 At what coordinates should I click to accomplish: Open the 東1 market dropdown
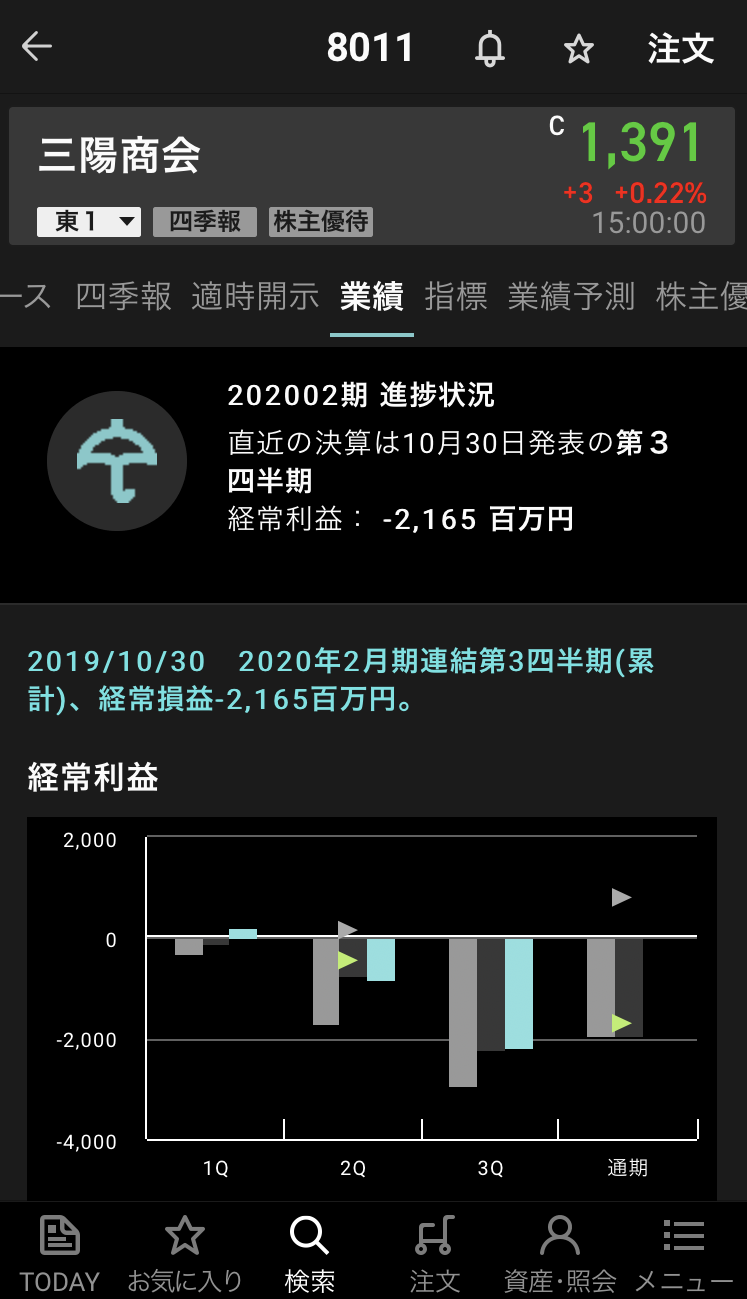pos(89,222)
